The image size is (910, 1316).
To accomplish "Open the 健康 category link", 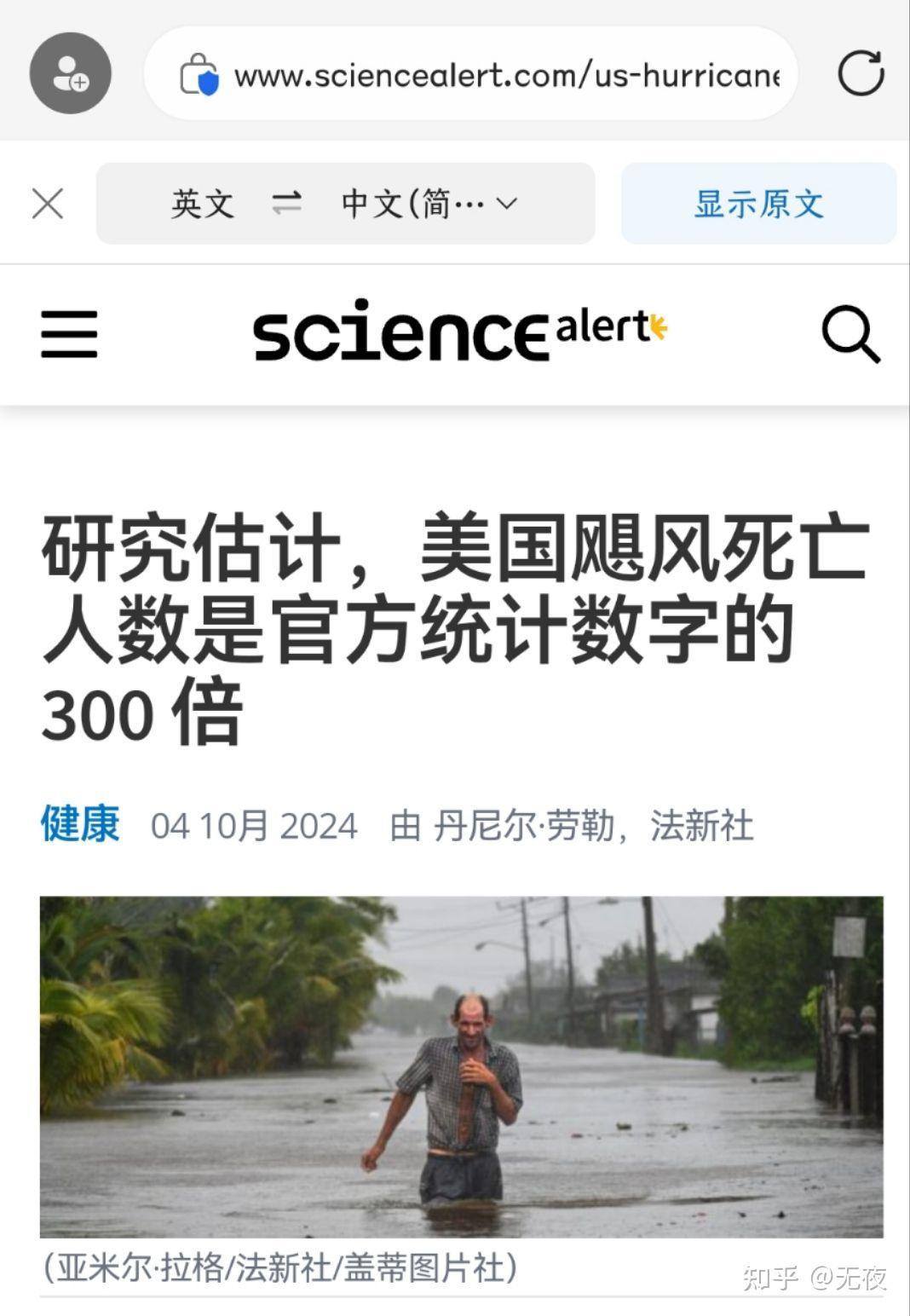I will (x=80, y=824).
